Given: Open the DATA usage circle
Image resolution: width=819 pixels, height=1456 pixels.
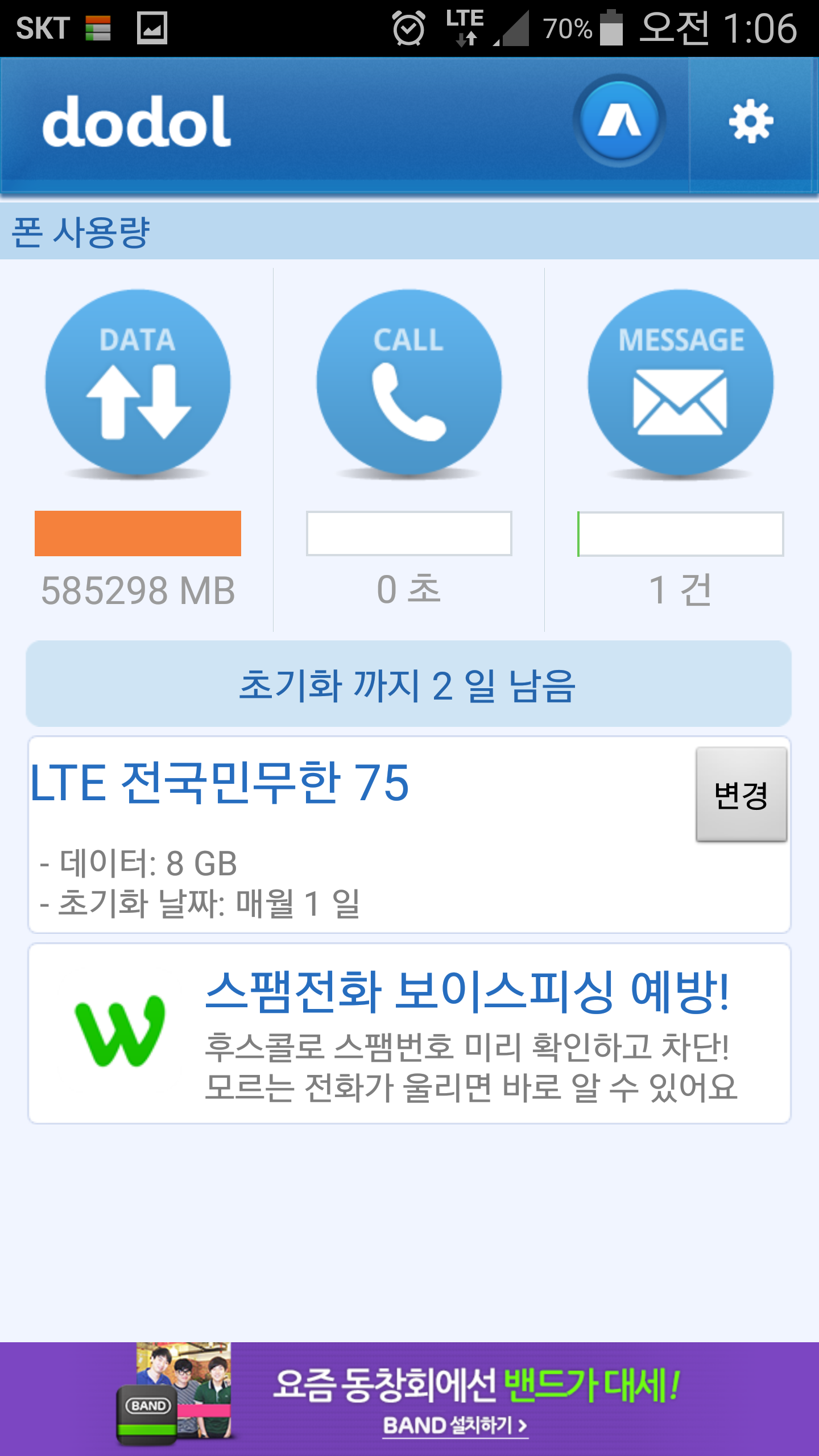Looking at the screenshot, I should 138,383.
